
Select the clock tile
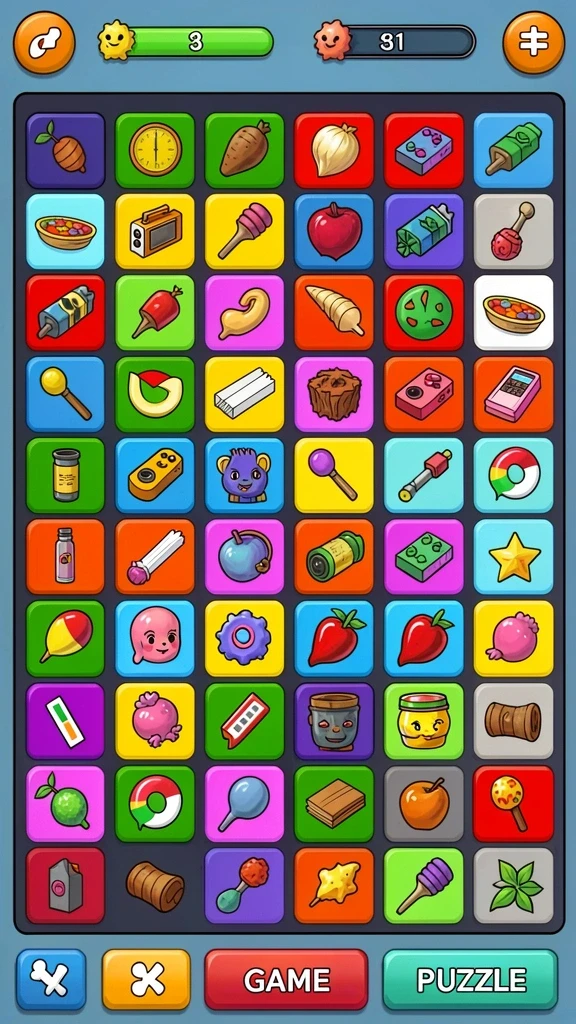pos(155,150)
